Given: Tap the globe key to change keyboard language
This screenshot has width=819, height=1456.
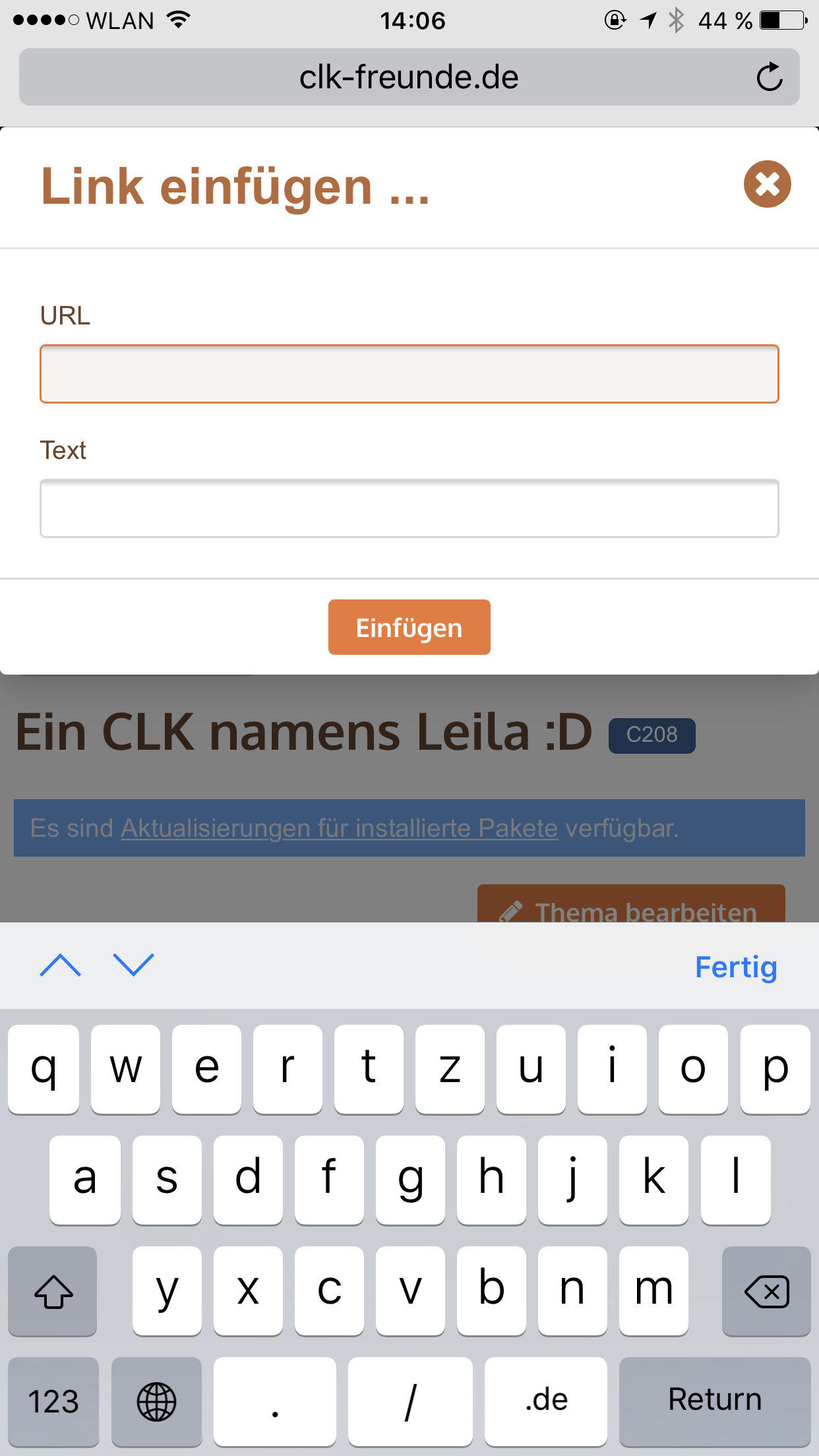Looking at the screenshot, I should (x=156, y=1400).
